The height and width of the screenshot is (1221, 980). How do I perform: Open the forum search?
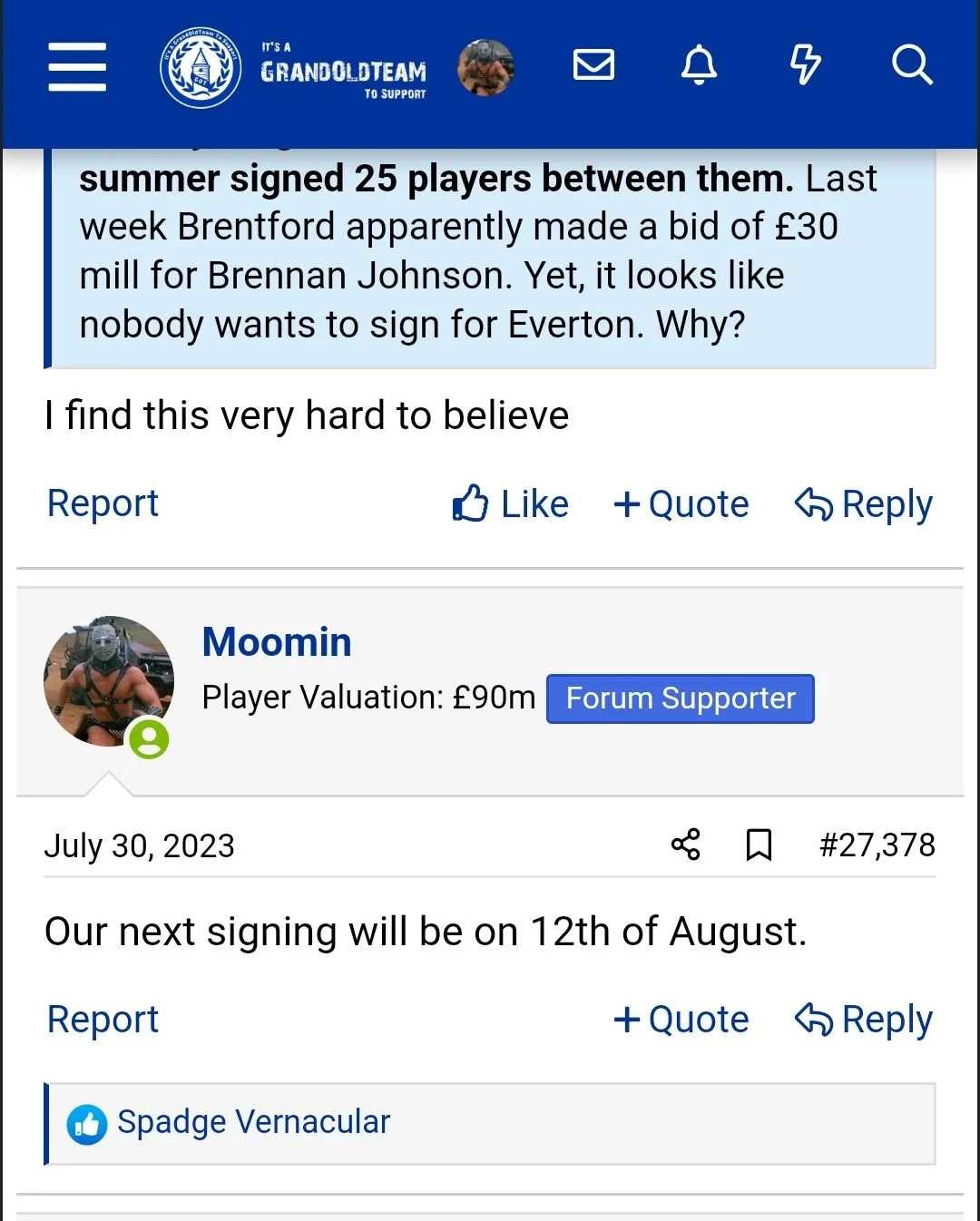911,65
